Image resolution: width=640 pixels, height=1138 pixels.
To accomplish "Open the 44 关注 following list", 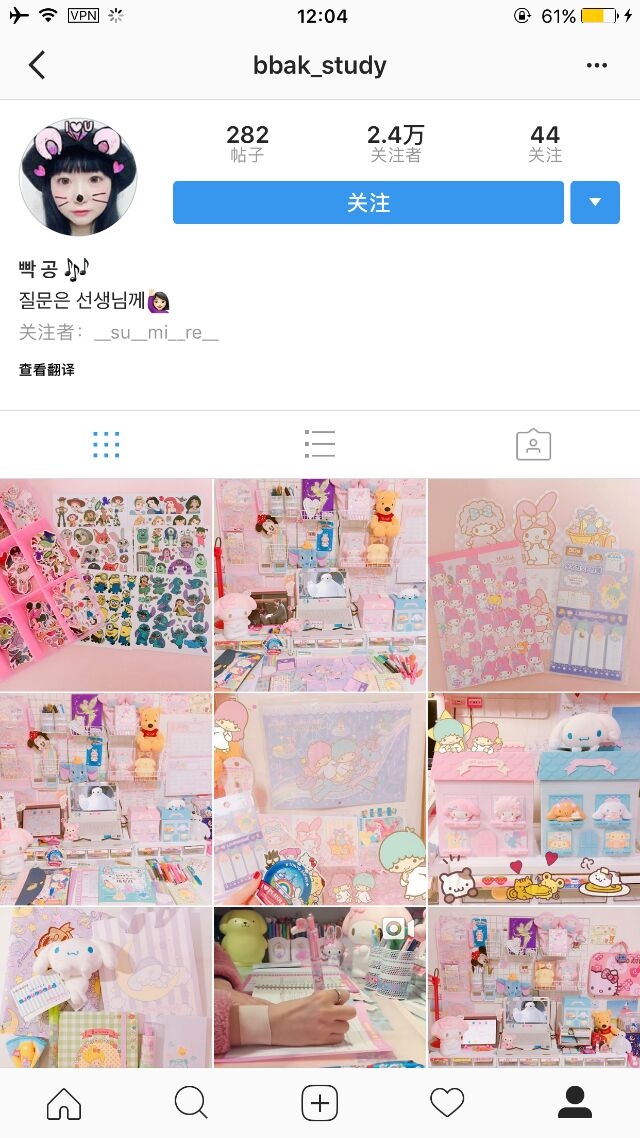I will [x=545, y=143].
